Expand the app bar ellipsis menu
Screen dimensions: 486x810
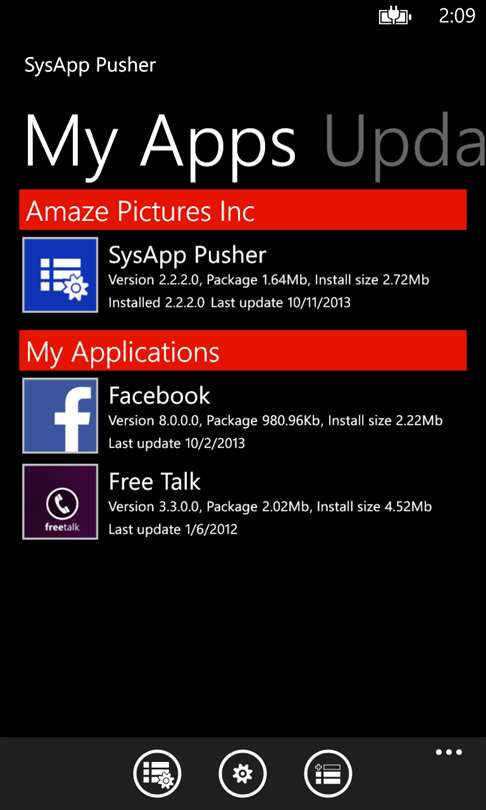click(x=448, y=752)
